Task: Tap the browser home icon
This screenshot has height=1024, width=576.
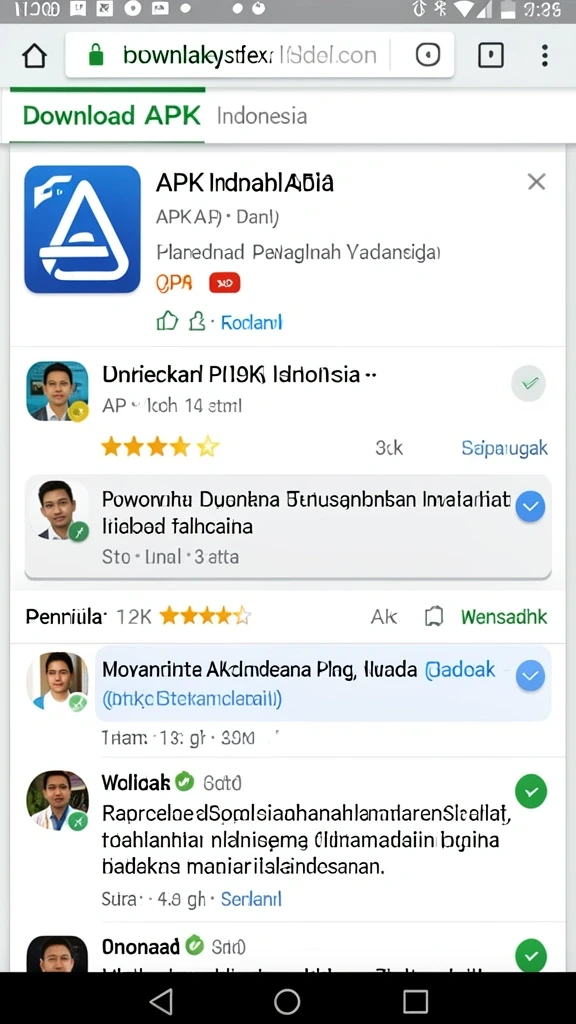Action: [x=35, y=56]
